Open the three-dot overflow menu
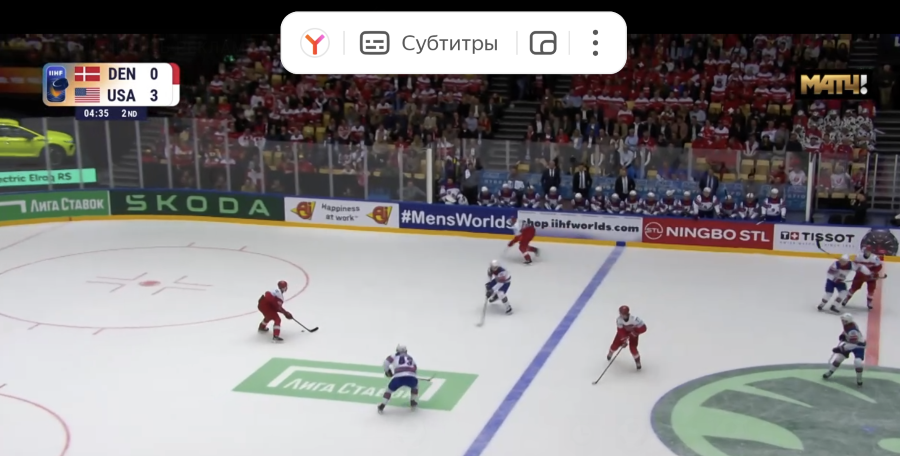Screen dimensions: 900x456 (x=595, y=43)
